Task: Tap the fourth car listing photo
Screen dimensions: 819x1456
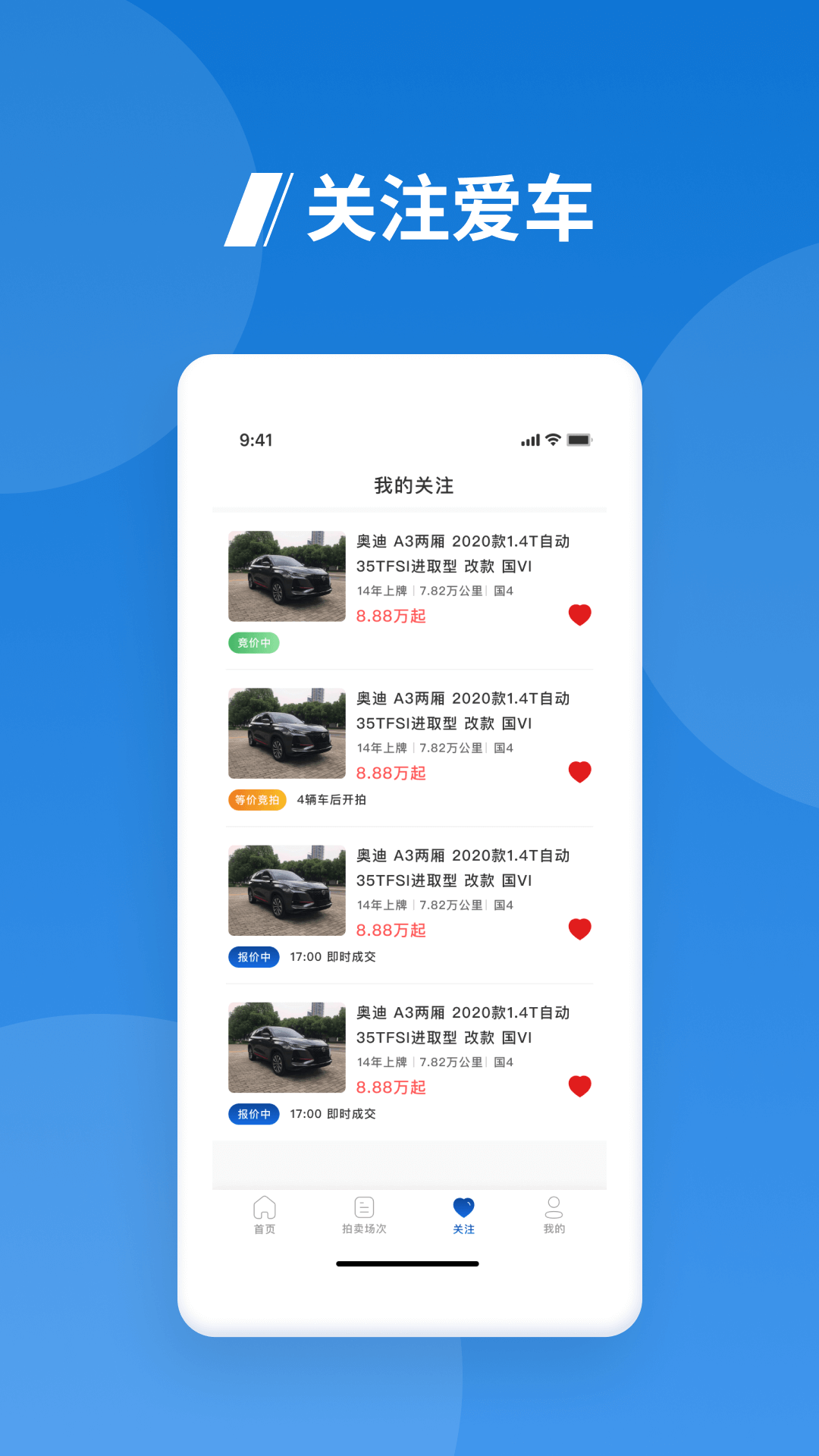Action: [x=287, y=1046]
